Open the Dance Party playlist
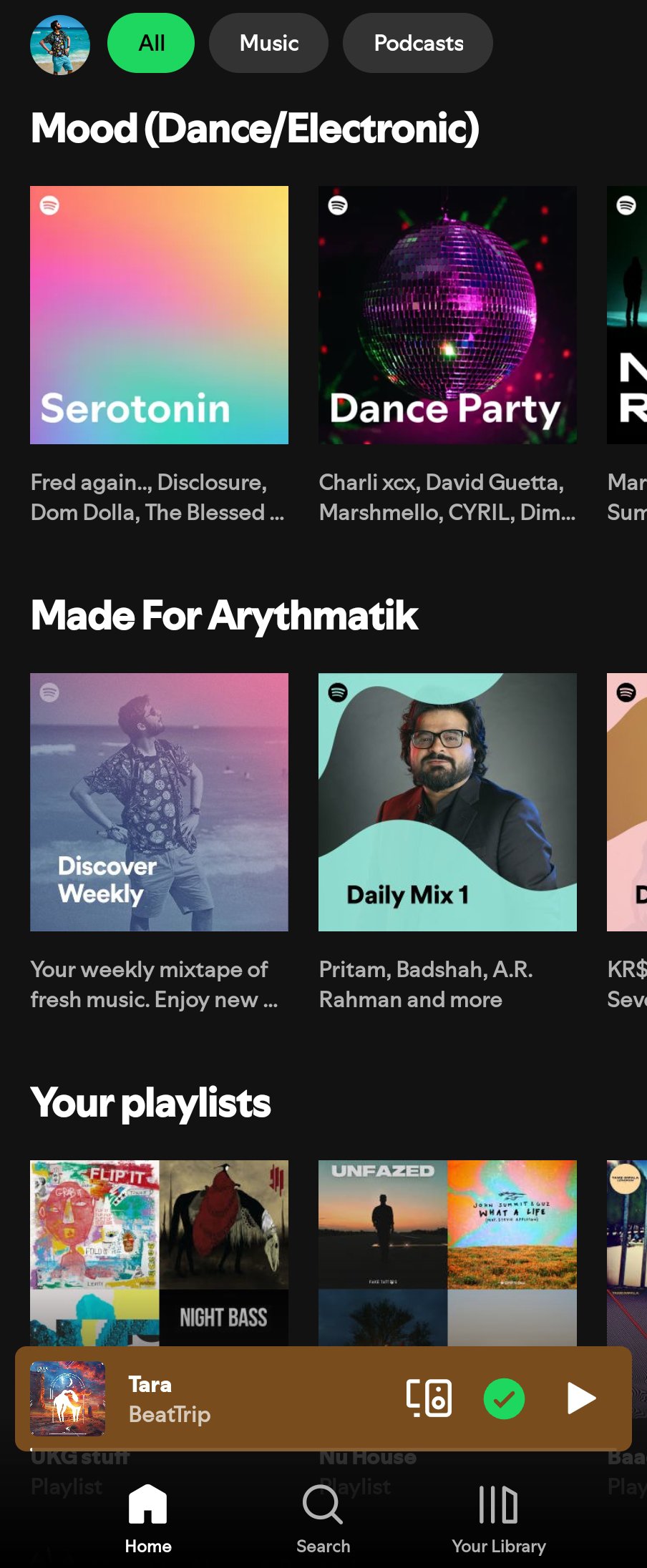The width and height of the screenshot is (647, 1568). pos(447,315)
